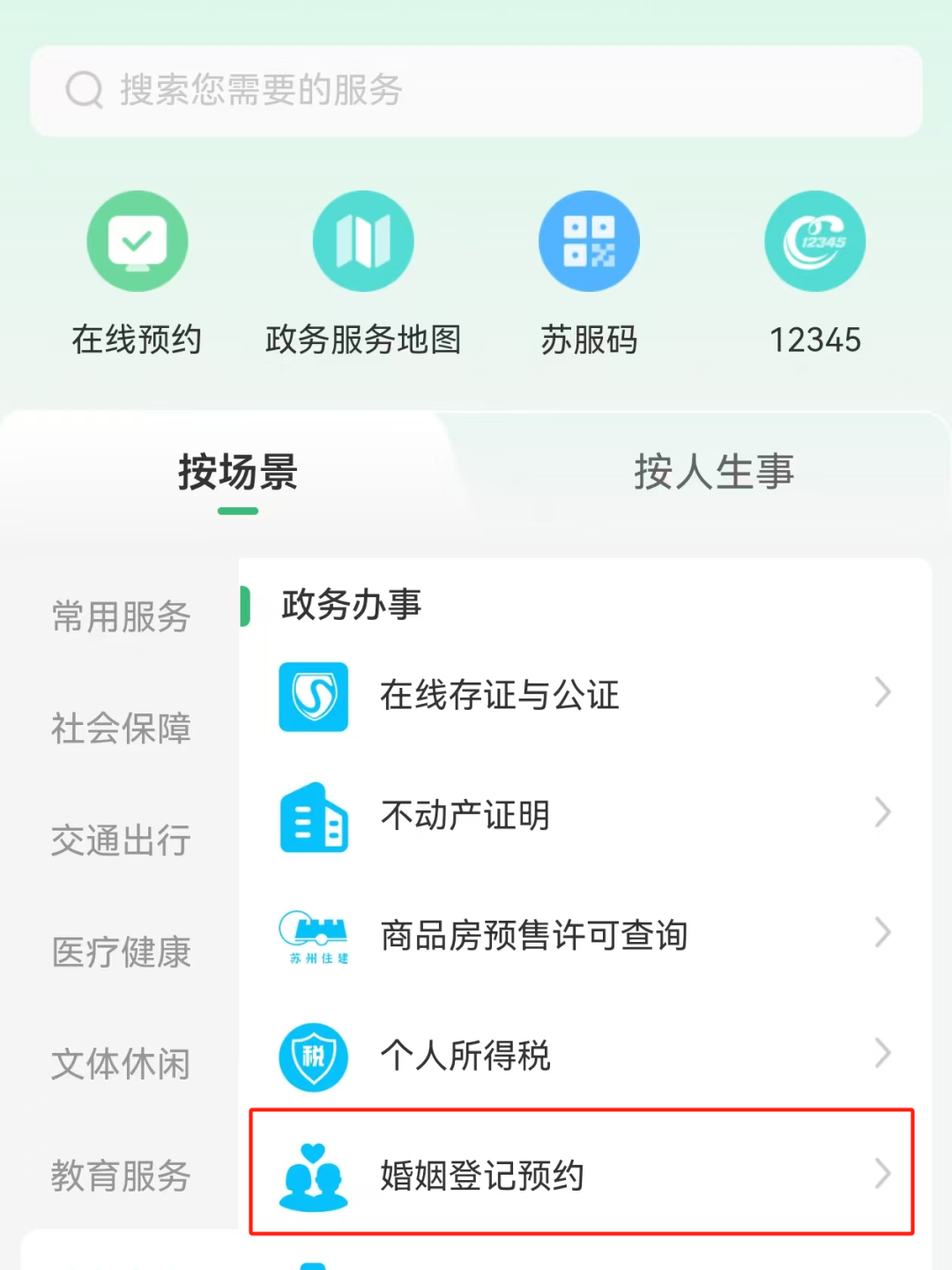The width and height of the screenshot is (952, 1270).
Task: Tap the service search box
Action: pyautogui.click(x=476, y=91)
